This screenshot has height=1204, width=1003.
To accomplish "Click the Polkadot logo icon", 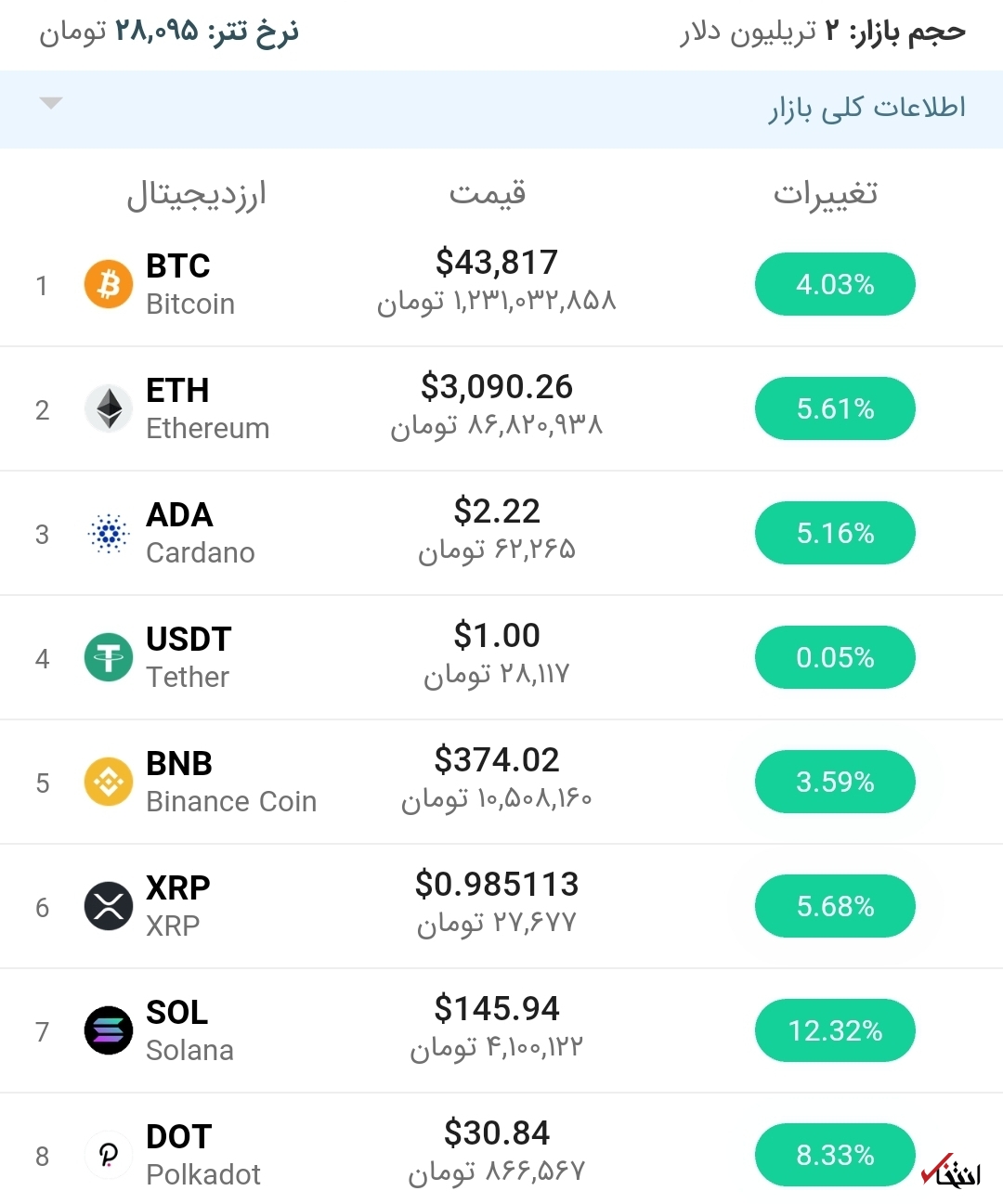I will 108,1155.
